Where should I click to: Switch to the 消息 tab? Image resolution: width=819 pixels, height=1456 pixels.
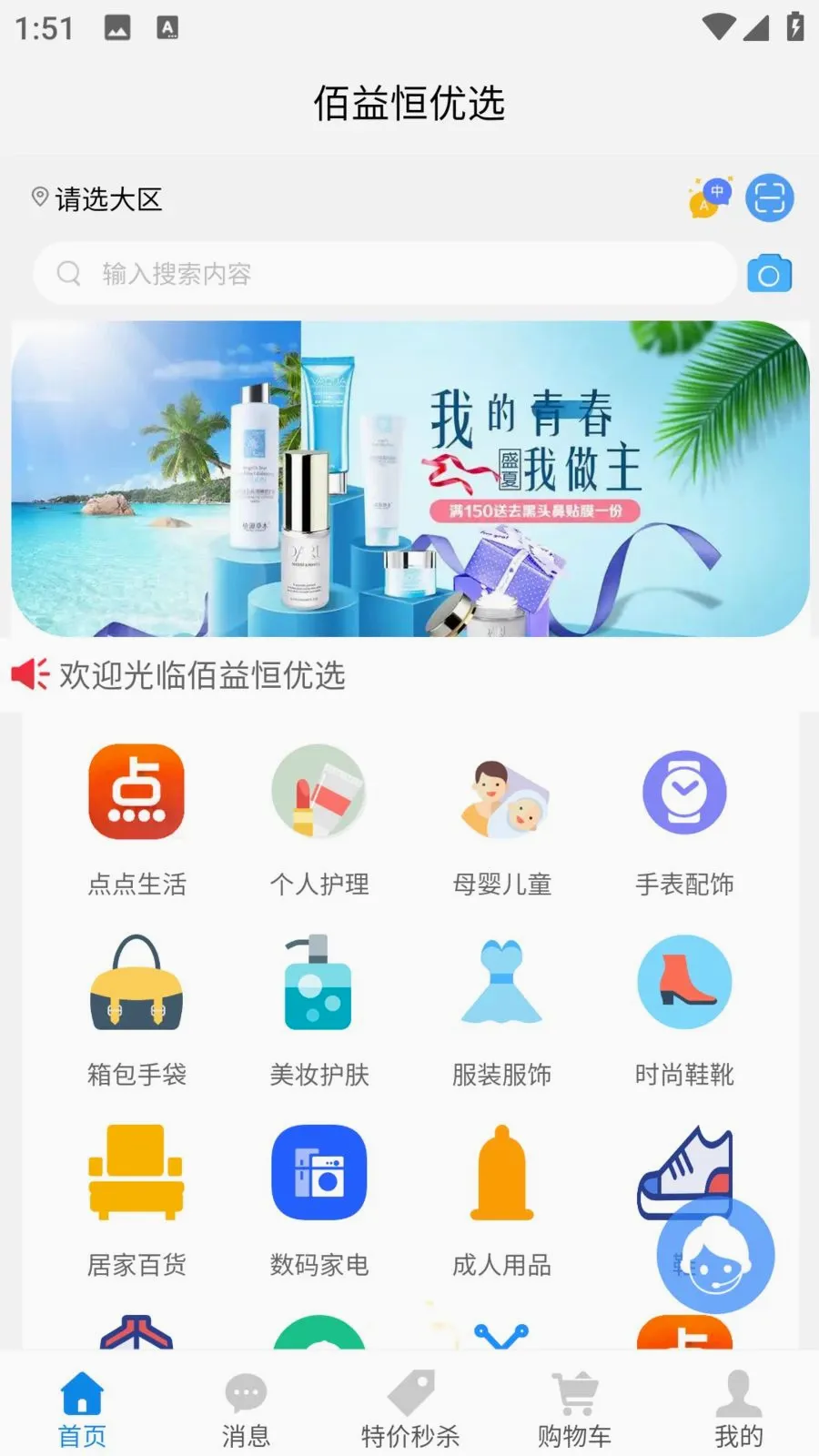click(x=246, y=1410)
